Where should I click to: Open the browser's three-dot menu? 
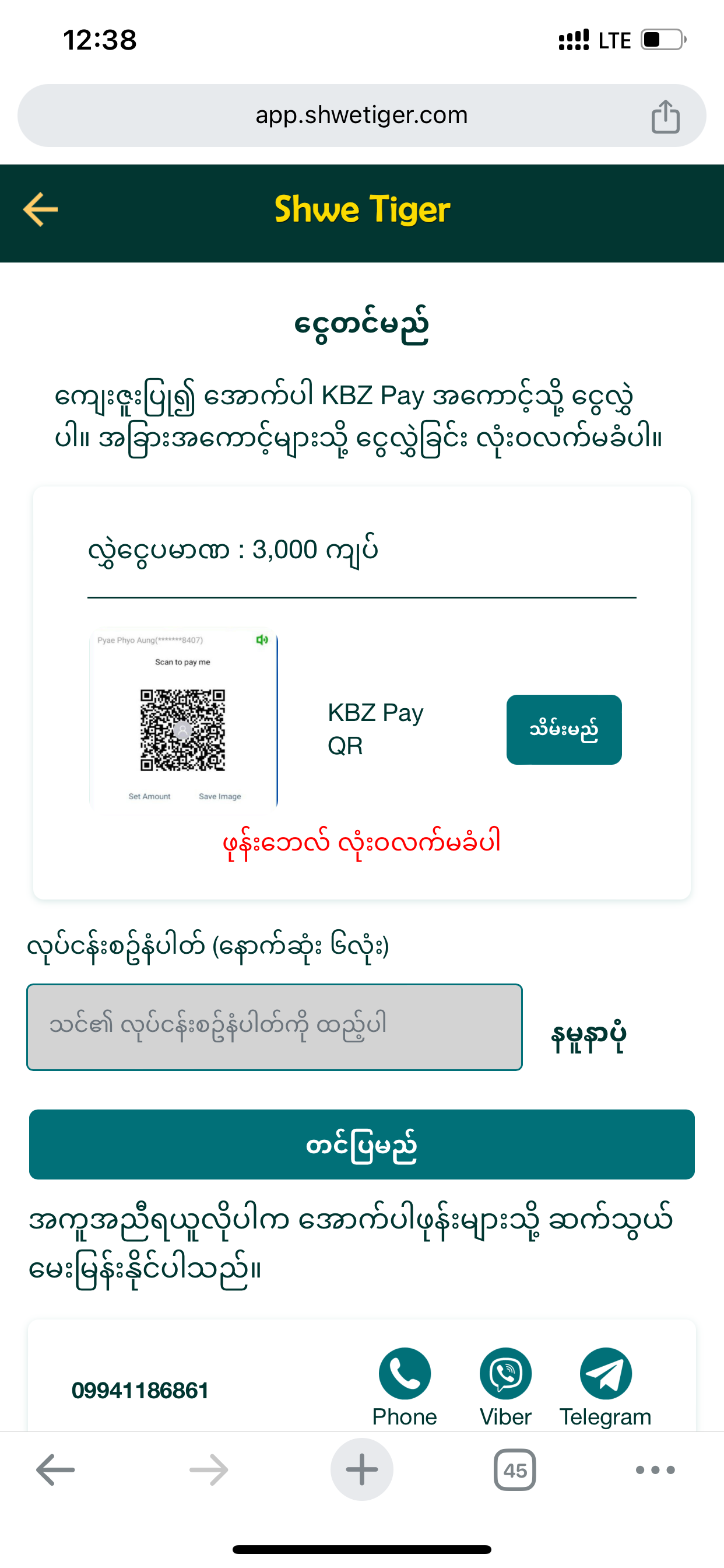[x=655, y=1470]
